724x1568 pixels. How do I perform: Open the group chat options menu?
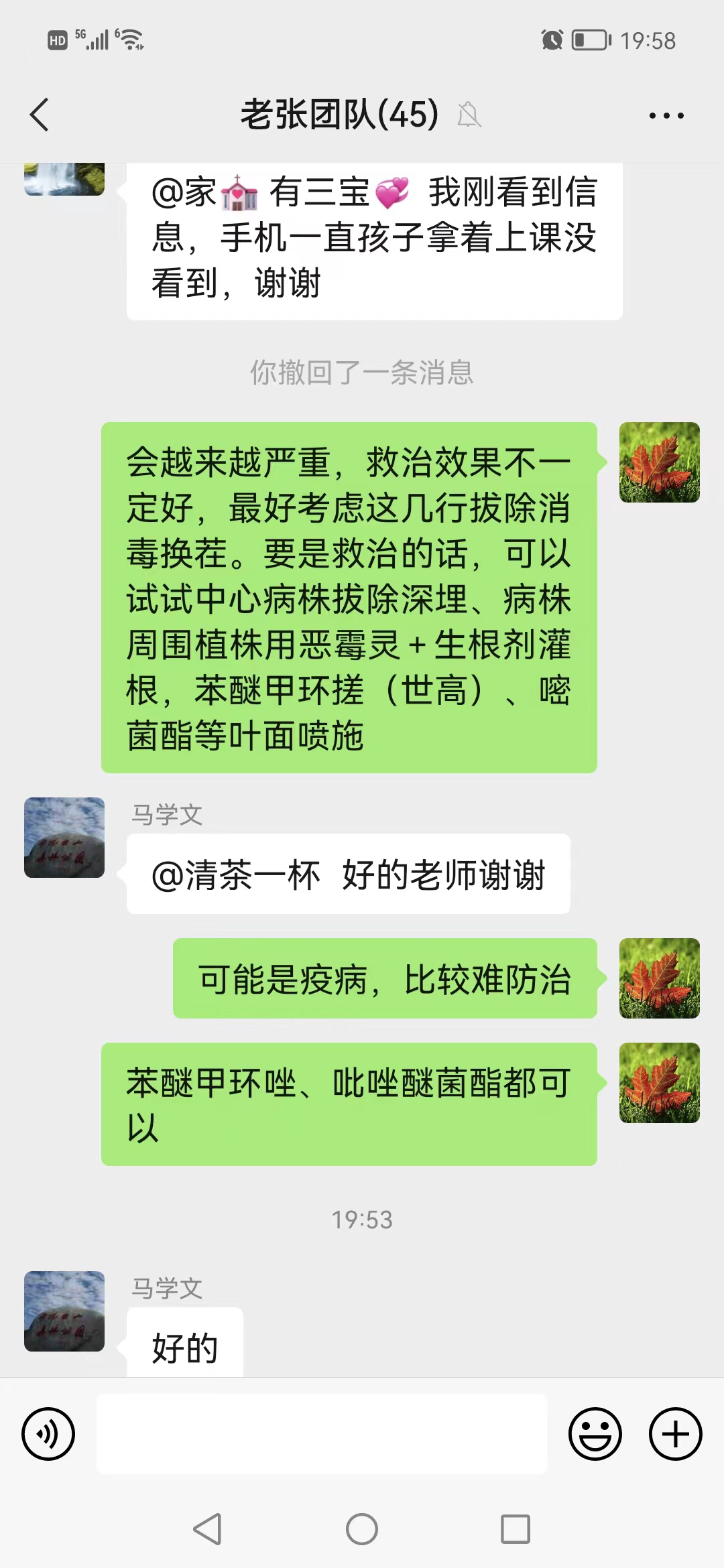[666, 115]
